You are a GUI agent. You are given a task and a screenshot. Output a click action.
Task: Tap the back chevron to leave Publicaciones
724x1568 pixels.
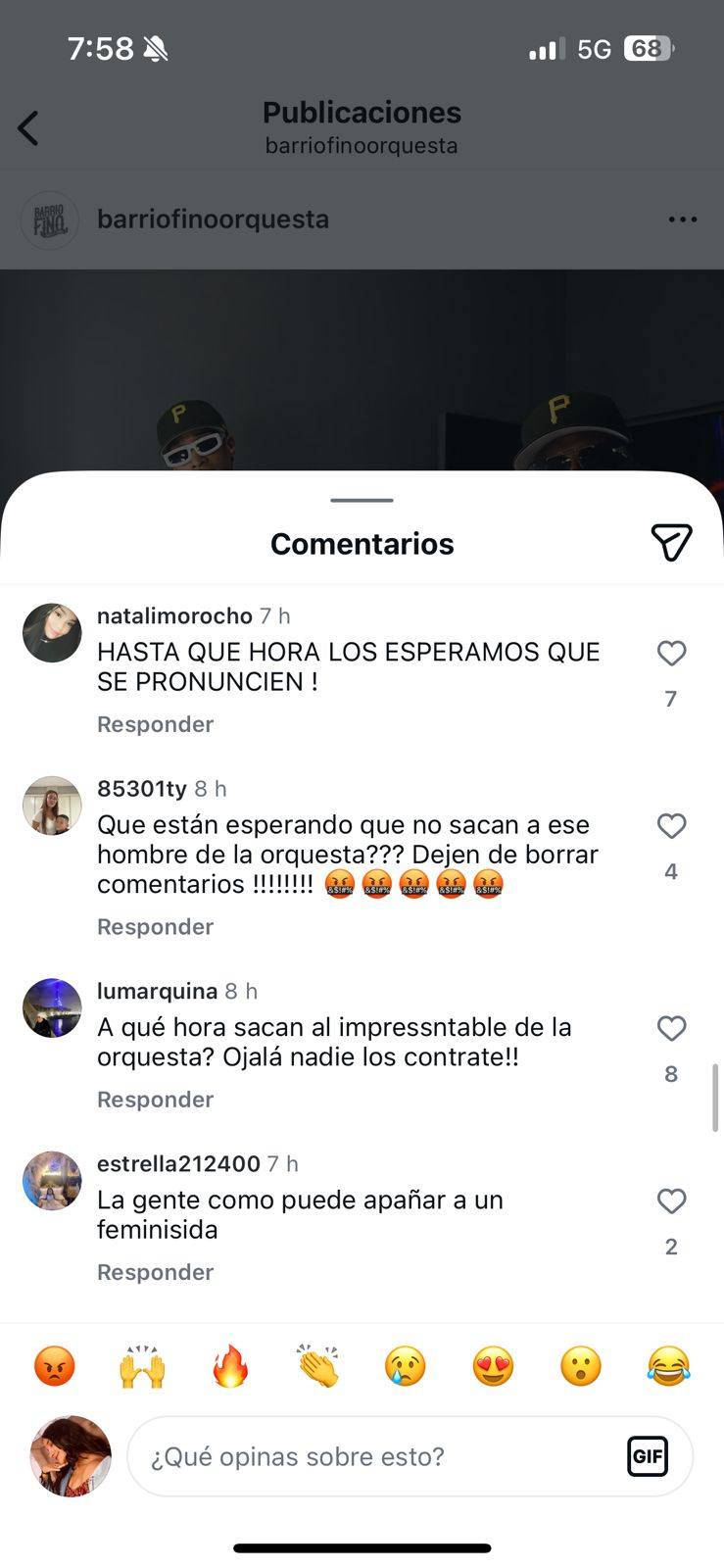point(28,127)
